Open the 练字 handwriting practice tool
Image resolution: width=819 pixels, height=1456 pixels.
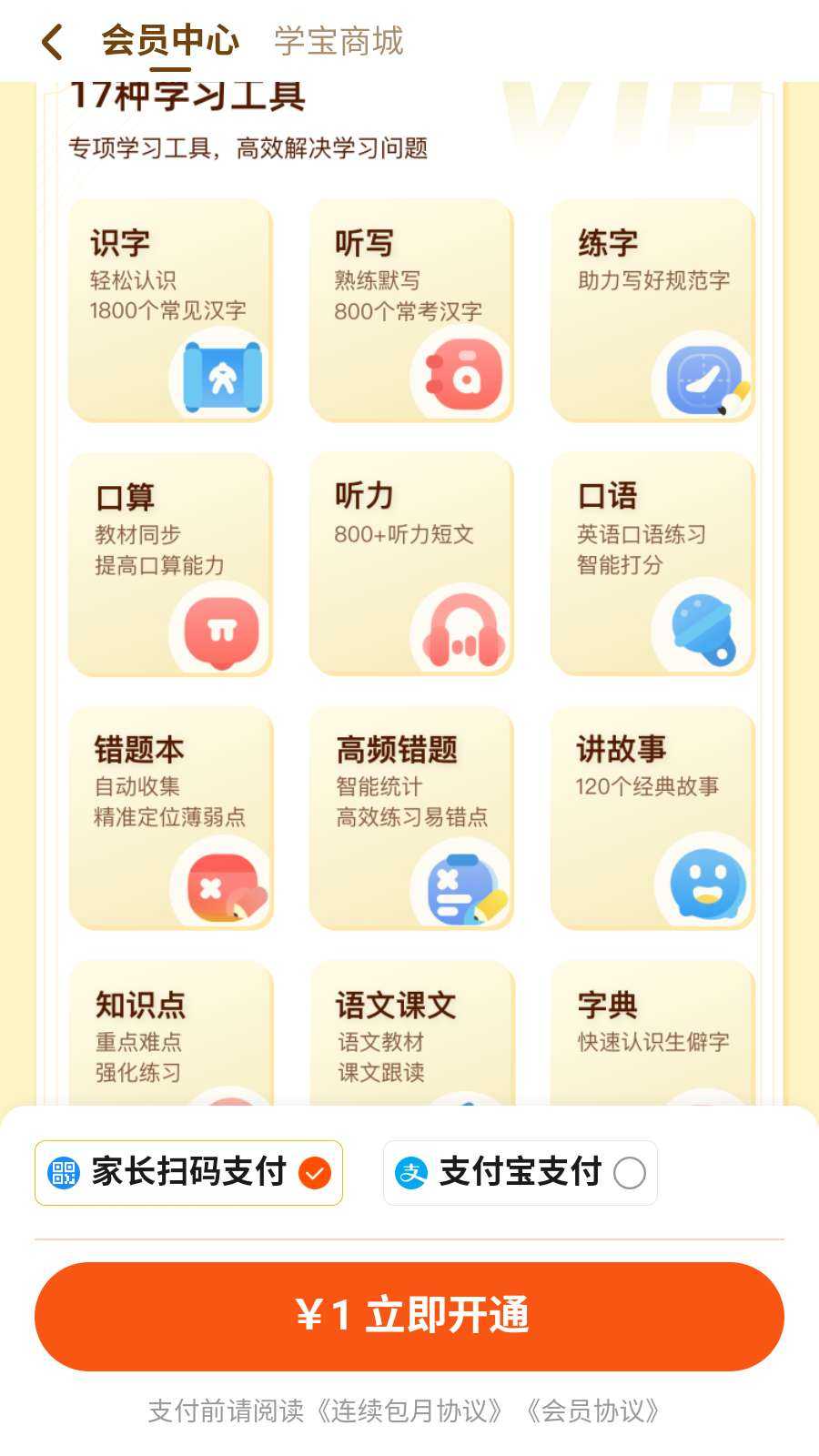pos(653,309)
